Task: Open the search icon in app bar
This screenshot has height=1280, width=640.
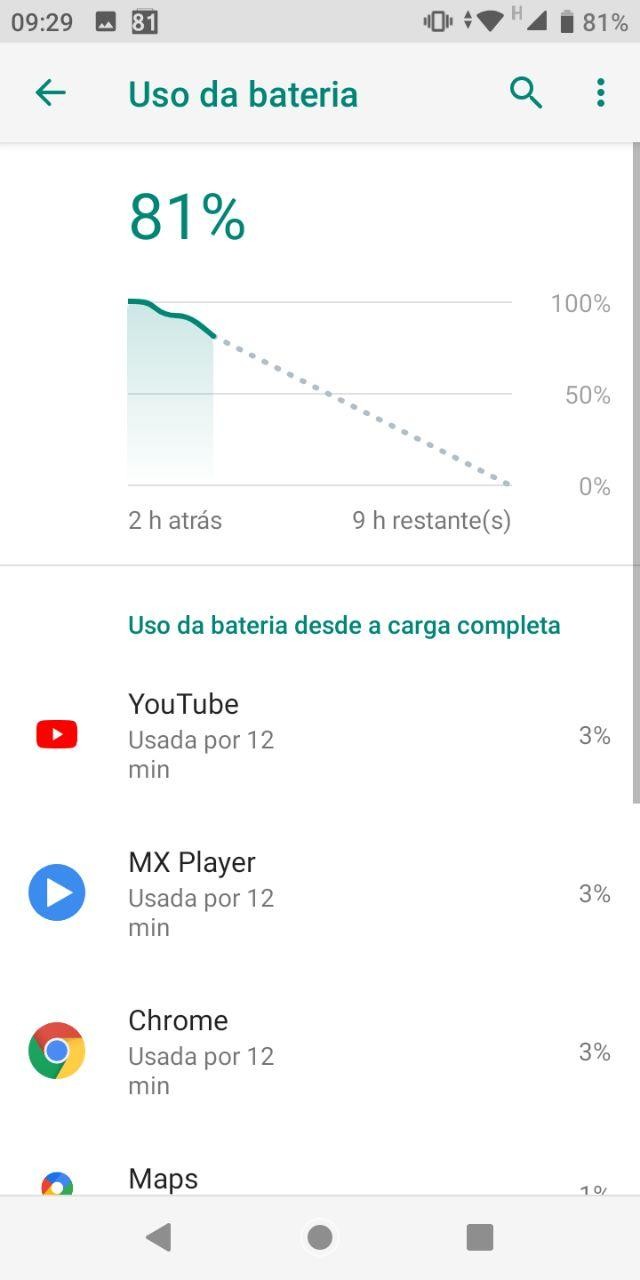Action: [x=526, y=93]
